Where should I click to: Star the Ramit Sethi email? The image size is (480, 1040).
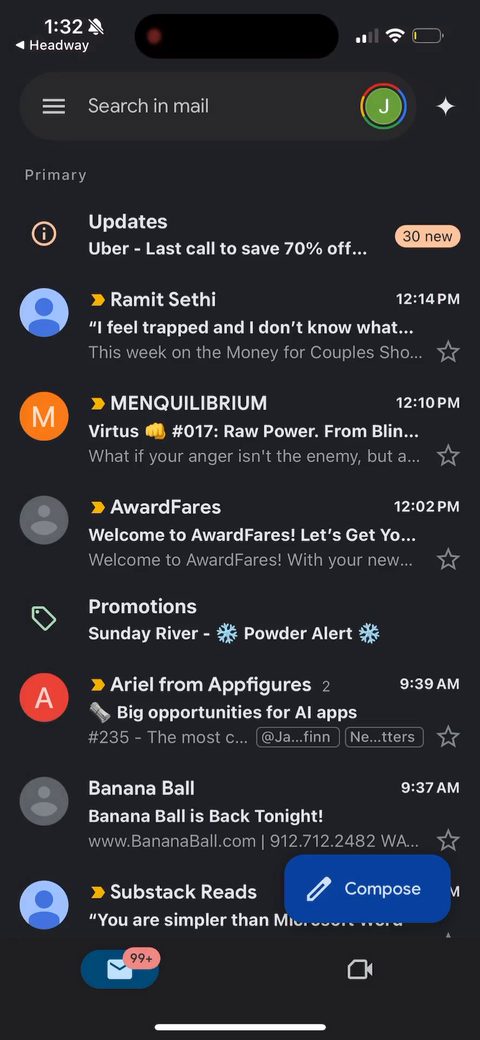pos(449,352)
